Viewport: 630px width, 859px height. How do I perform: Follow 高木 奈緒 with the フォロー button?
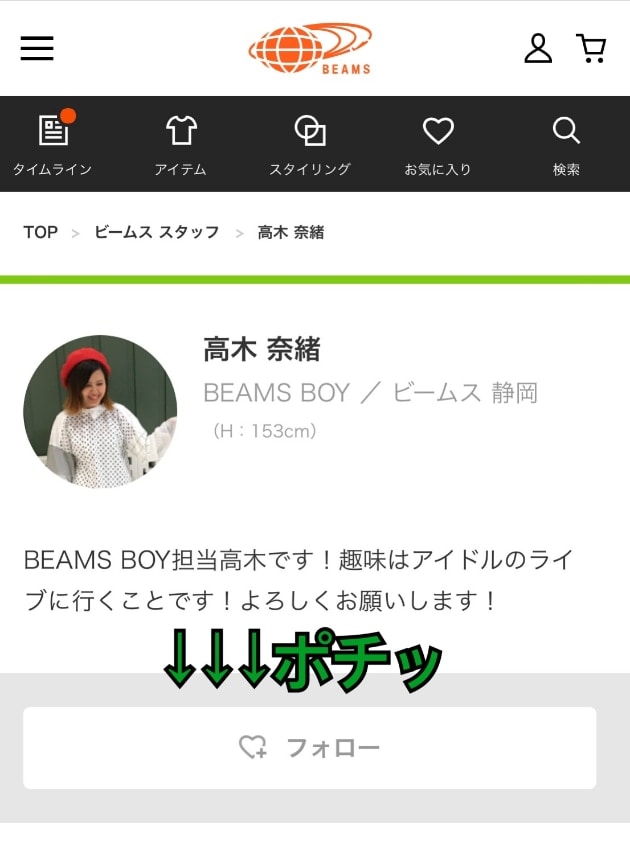point(310,748)
